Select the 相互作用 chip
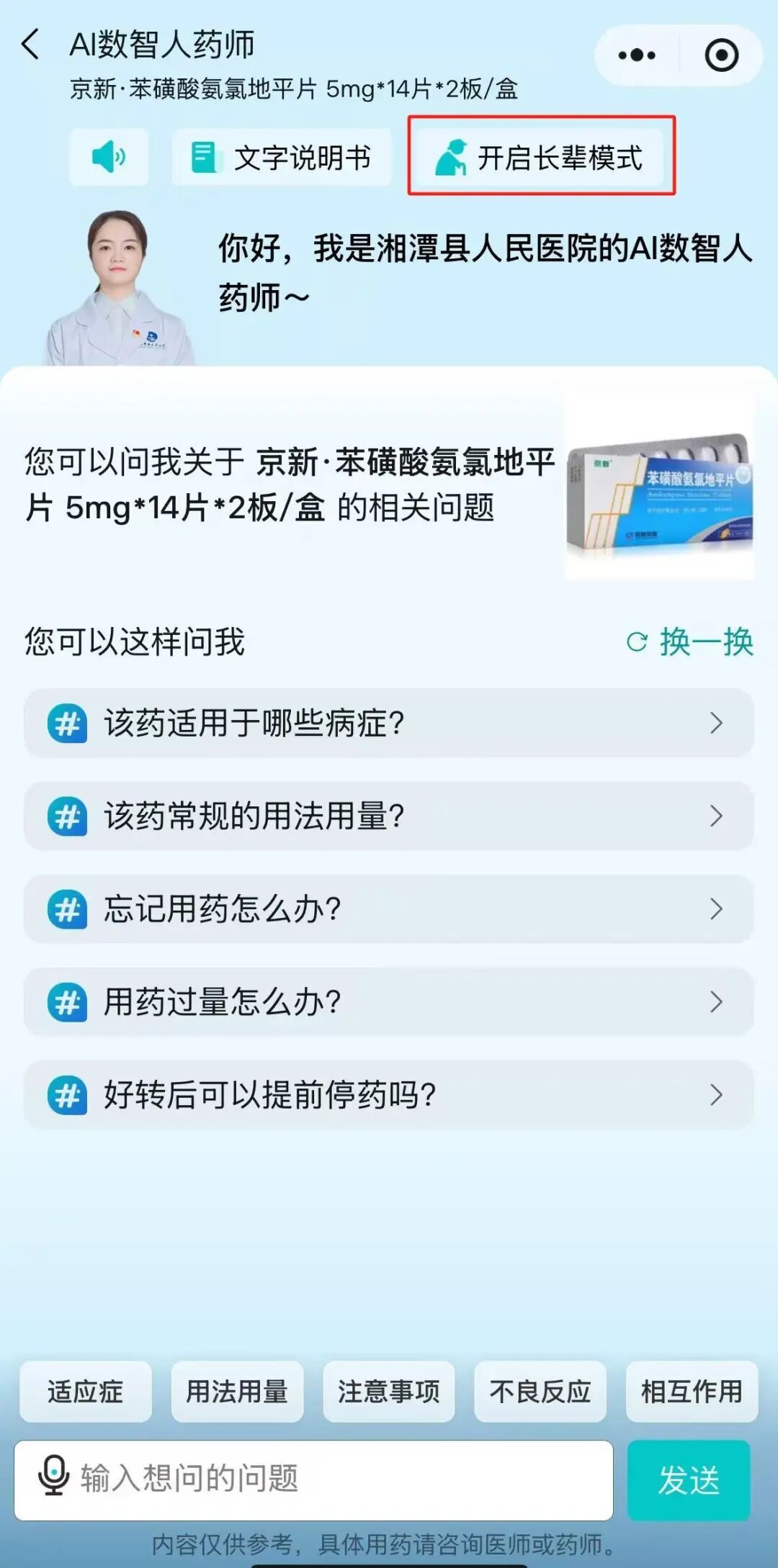 pyautogui.click(x=692, y=1391)
